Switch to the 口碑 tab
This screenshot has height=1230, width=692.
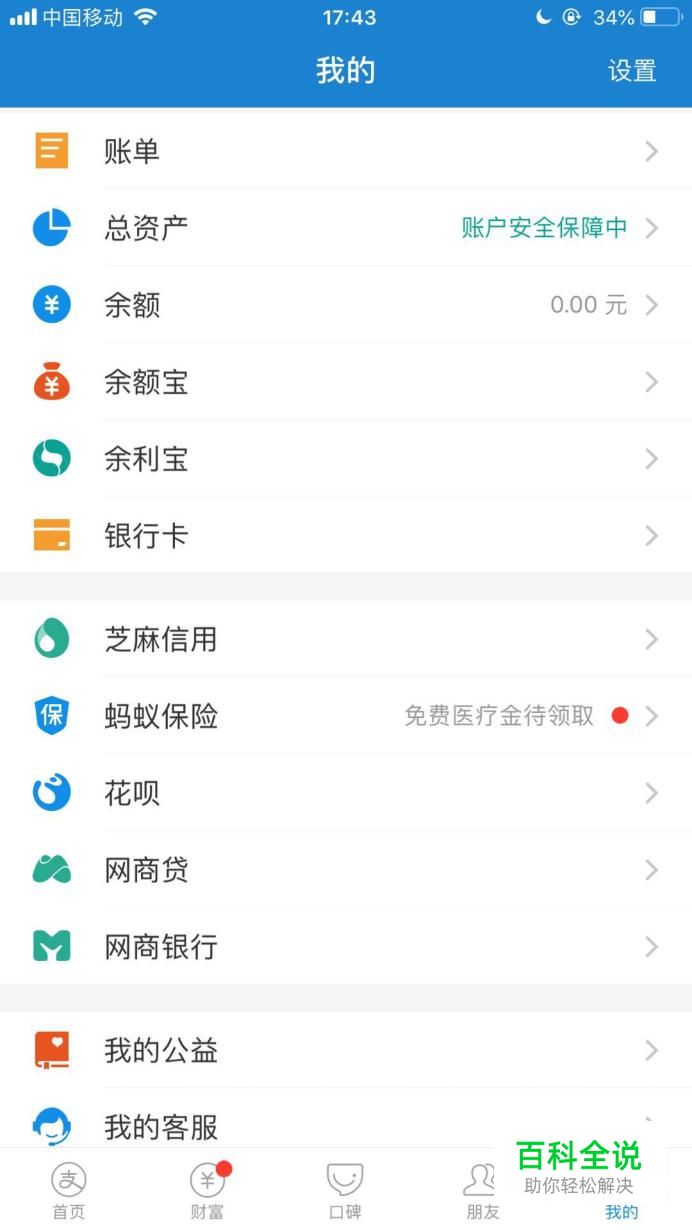[345, 1190]
